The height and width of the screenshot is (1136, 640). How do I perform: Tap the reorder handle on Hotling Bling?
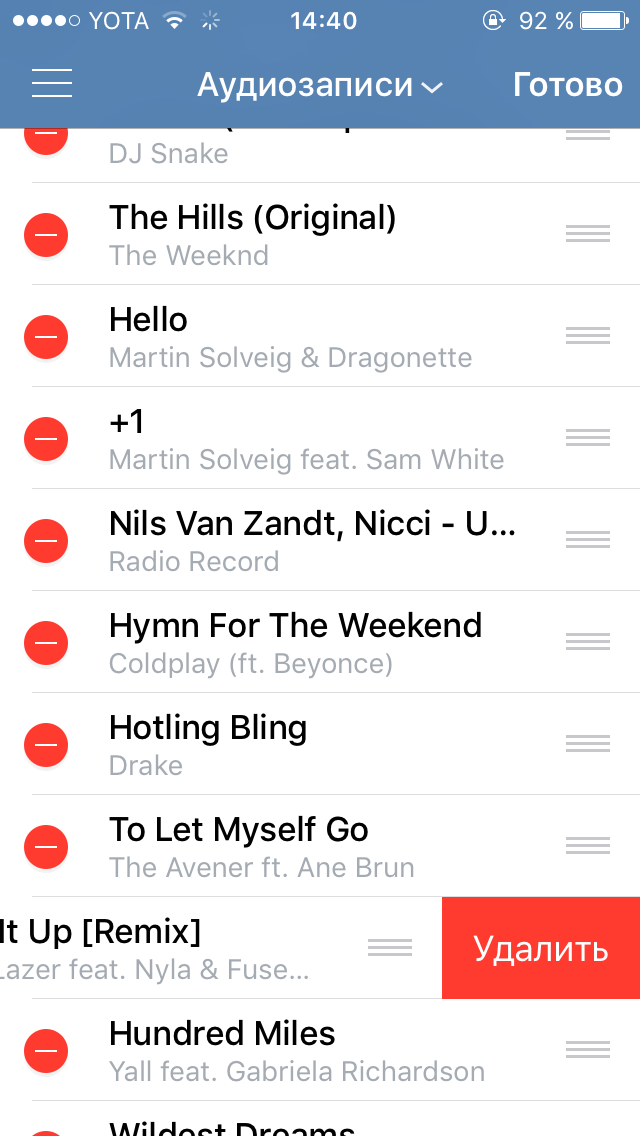tap(588, 744)
